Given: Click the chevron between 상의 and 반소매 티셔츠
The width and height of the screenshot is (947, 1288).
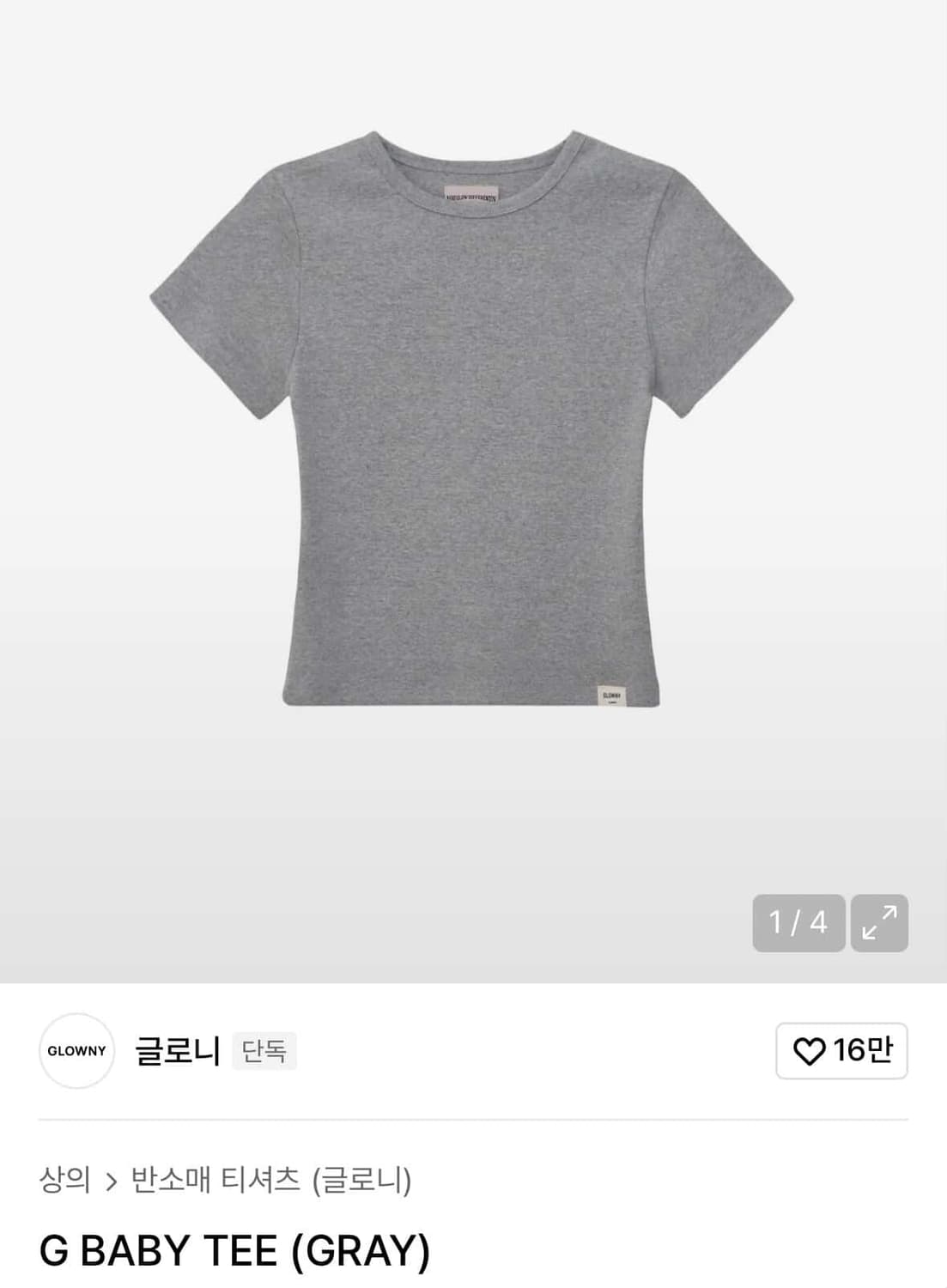Looking at the screenshot, I should pyautogui.click(x=111, y=1180).
